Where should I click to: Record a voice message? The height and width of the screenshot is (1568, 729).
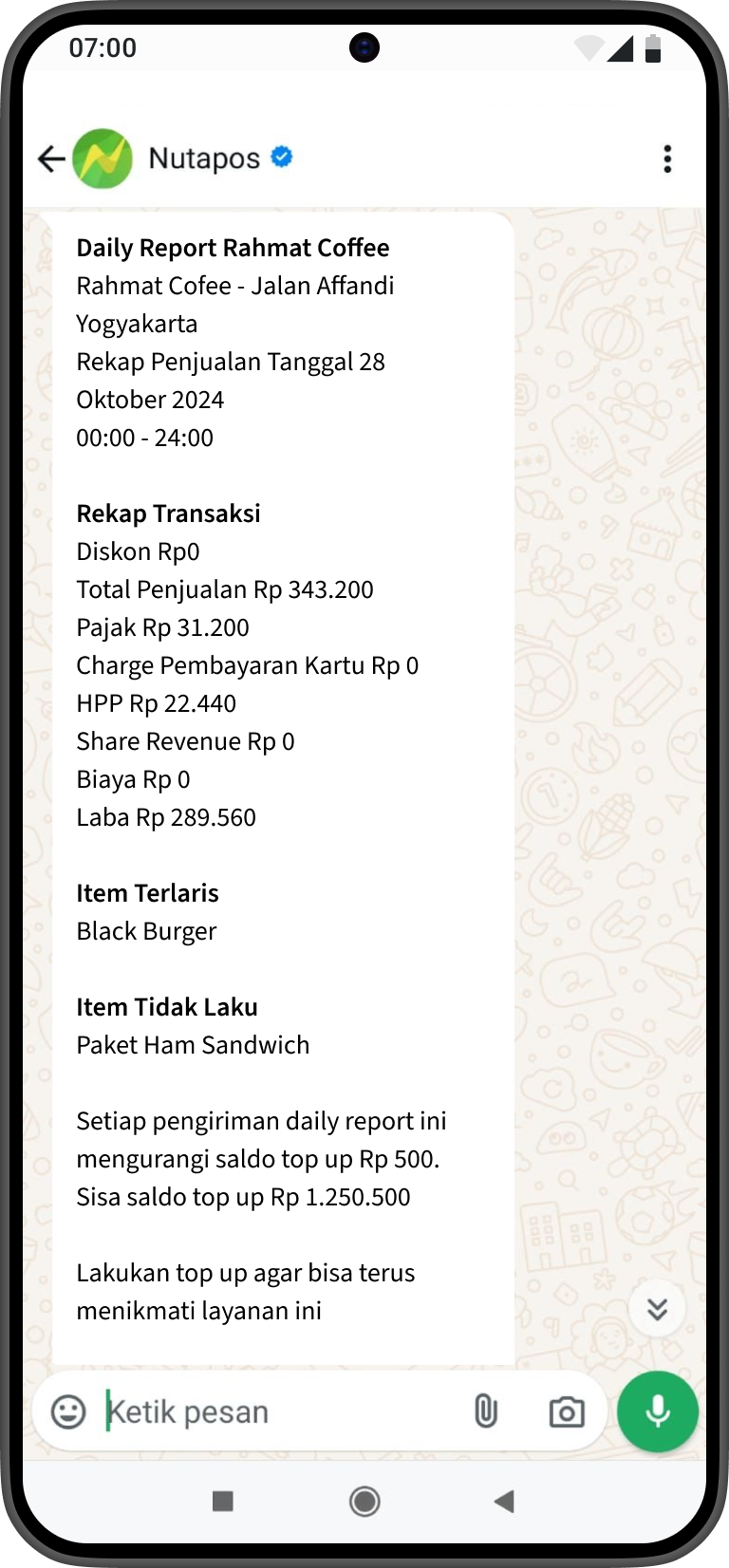point(658,1411)
